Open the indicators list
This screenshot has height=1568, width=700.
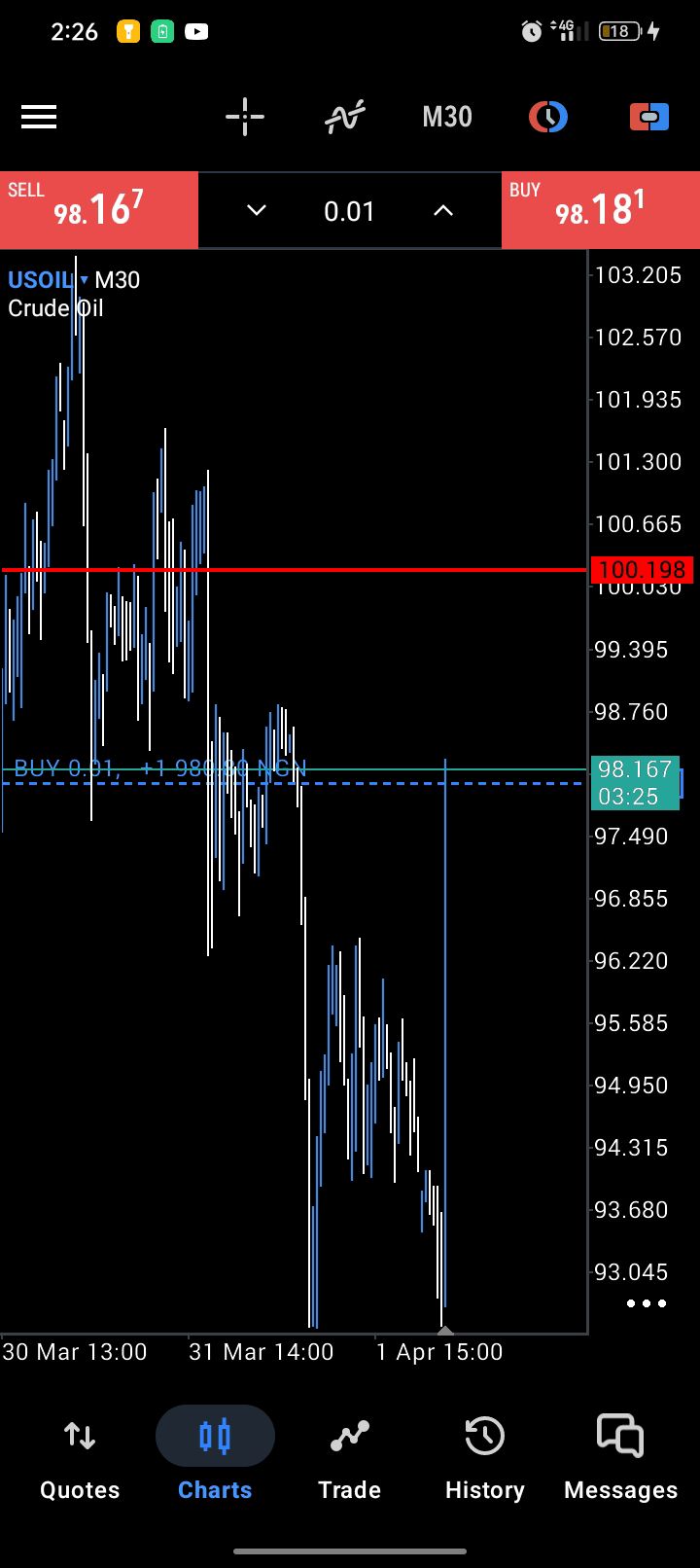[x=345, y=118]
